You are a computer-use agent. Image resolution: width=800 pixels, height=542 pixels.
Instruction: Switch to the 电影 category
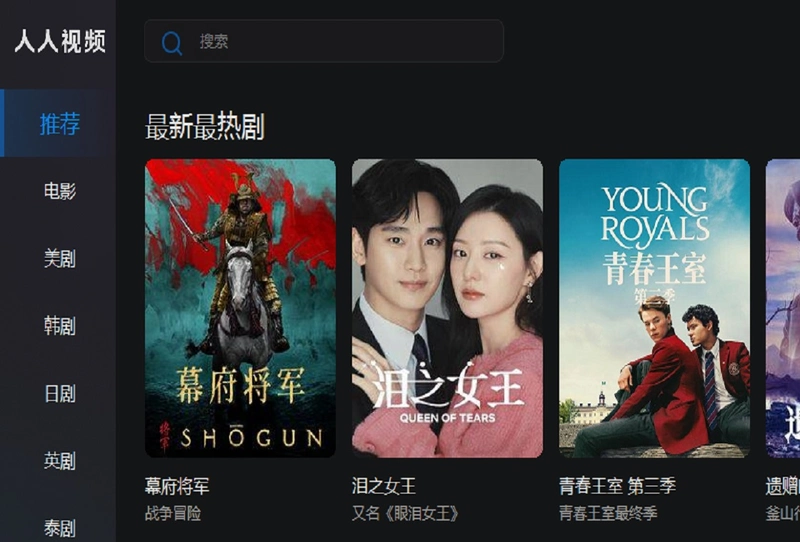[60, 191]
